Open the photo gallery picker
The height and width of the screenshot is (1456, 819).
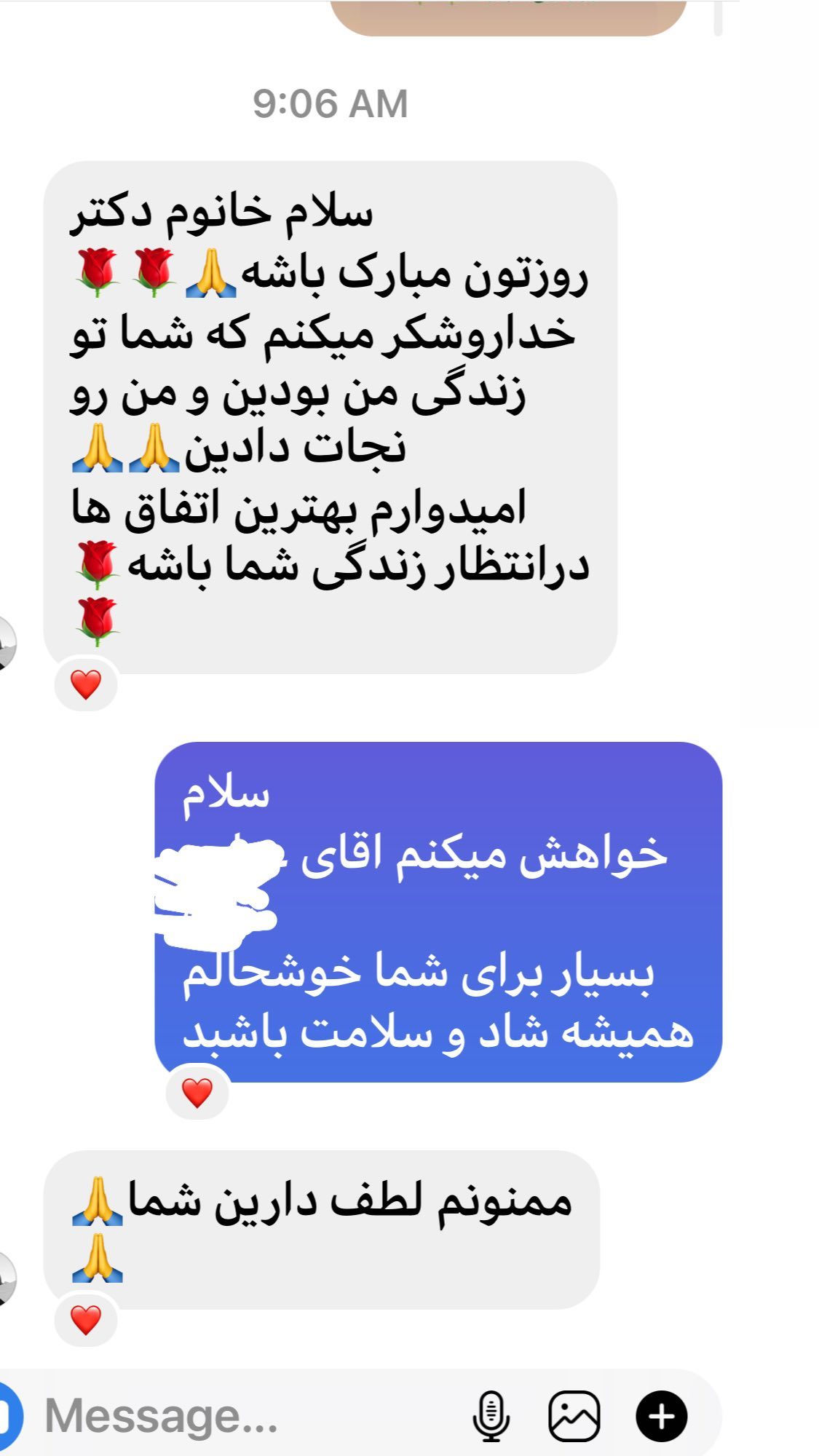(574, 1417)
